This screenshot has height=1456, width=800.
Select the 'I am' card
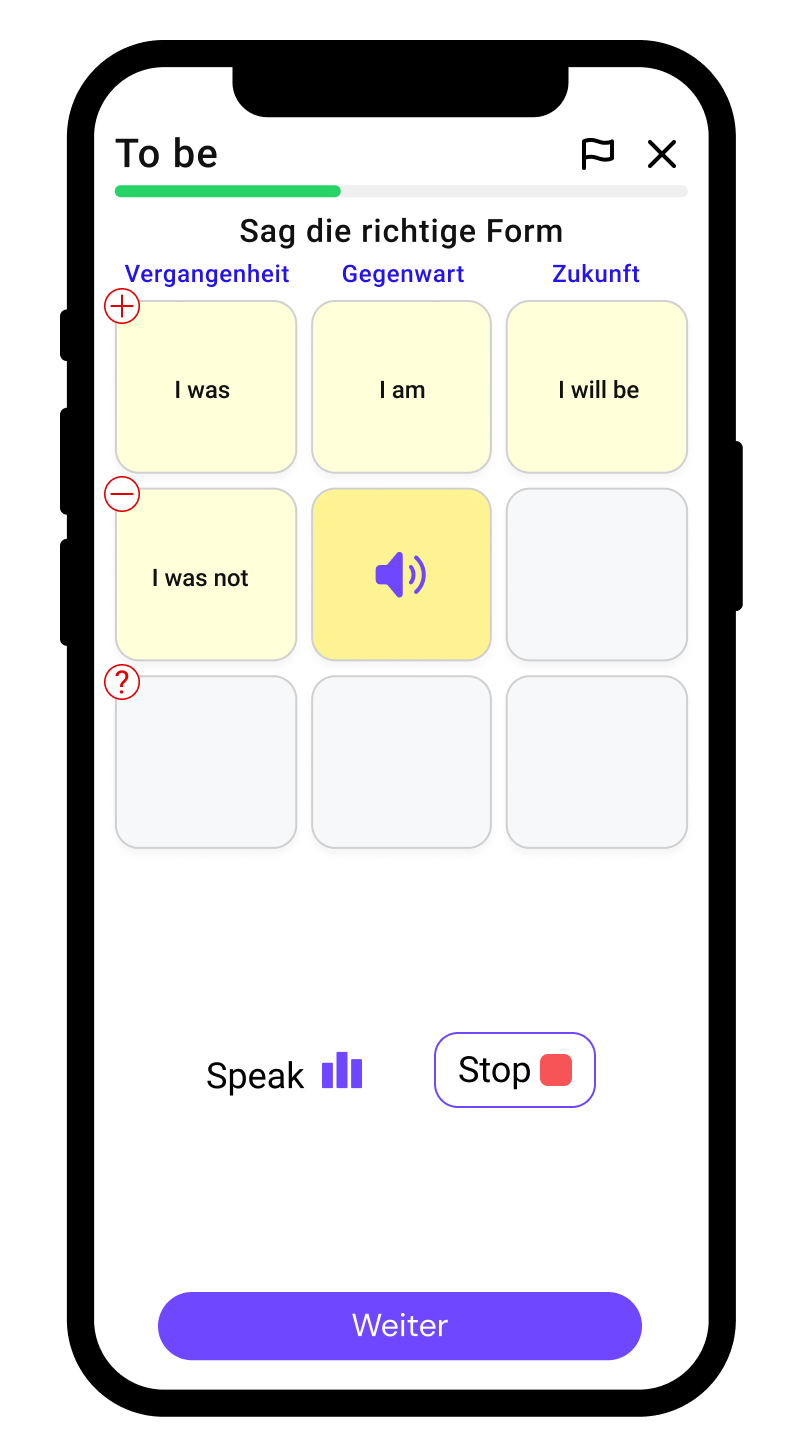coord(401,387)
